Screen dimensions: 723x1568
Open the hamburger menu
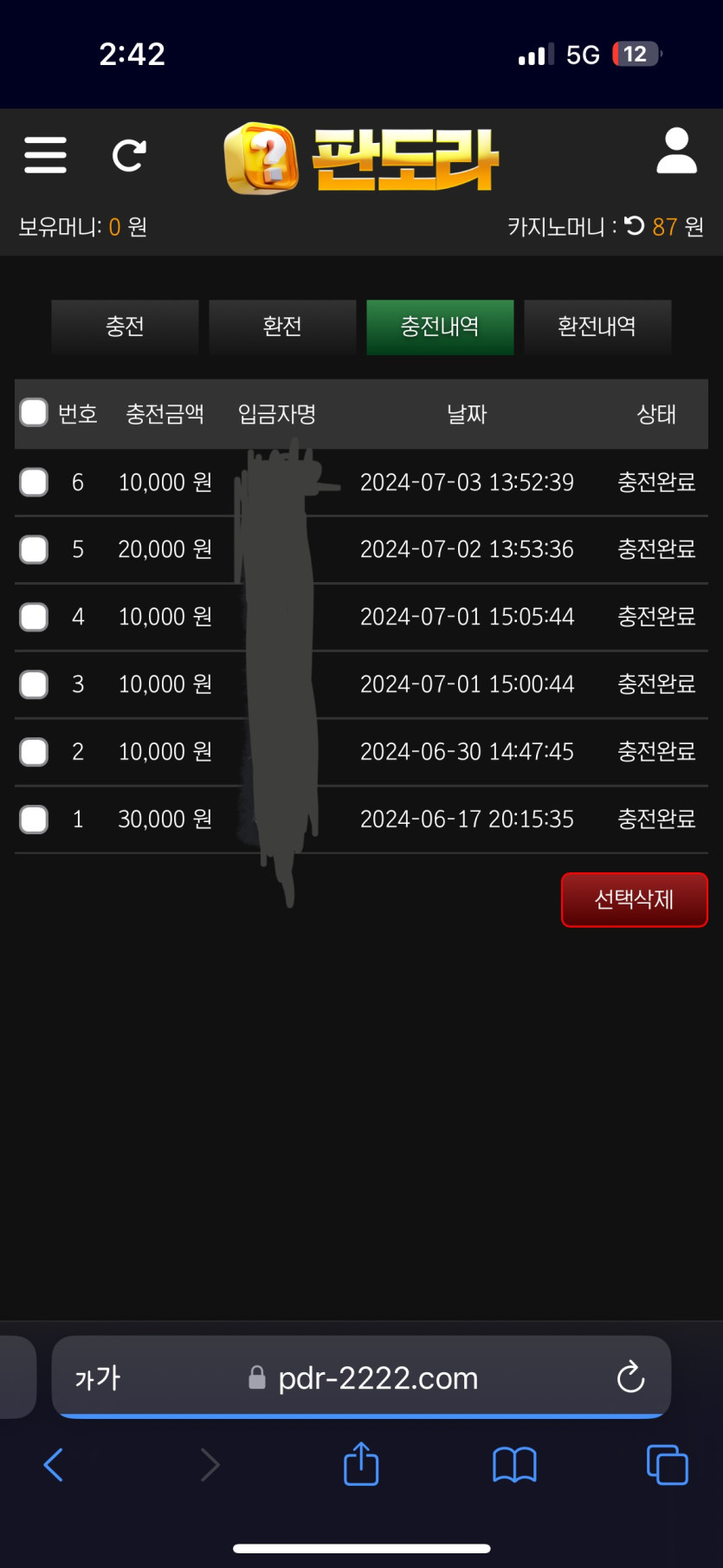coord(45,155)
